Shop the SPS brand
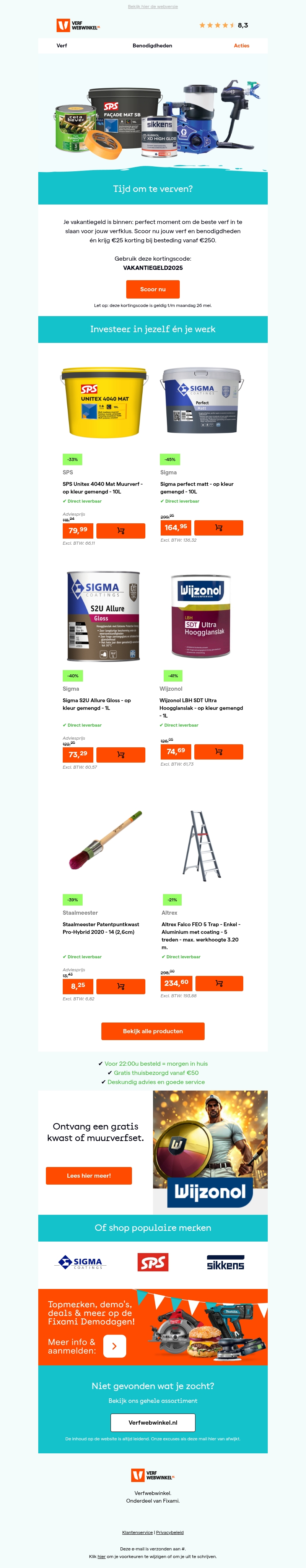 (x=152, y=1262)
